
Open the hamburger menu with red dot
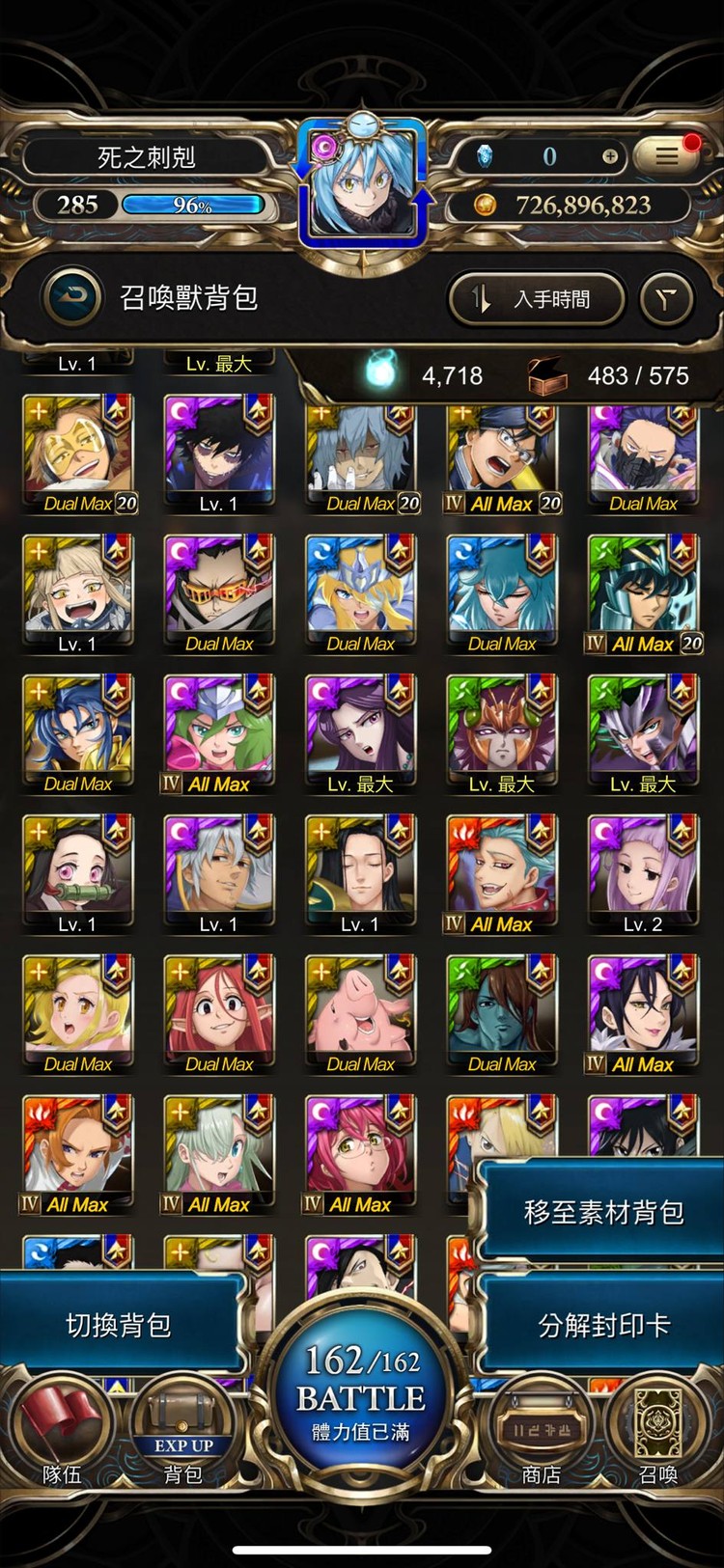[x=666, y=155]
